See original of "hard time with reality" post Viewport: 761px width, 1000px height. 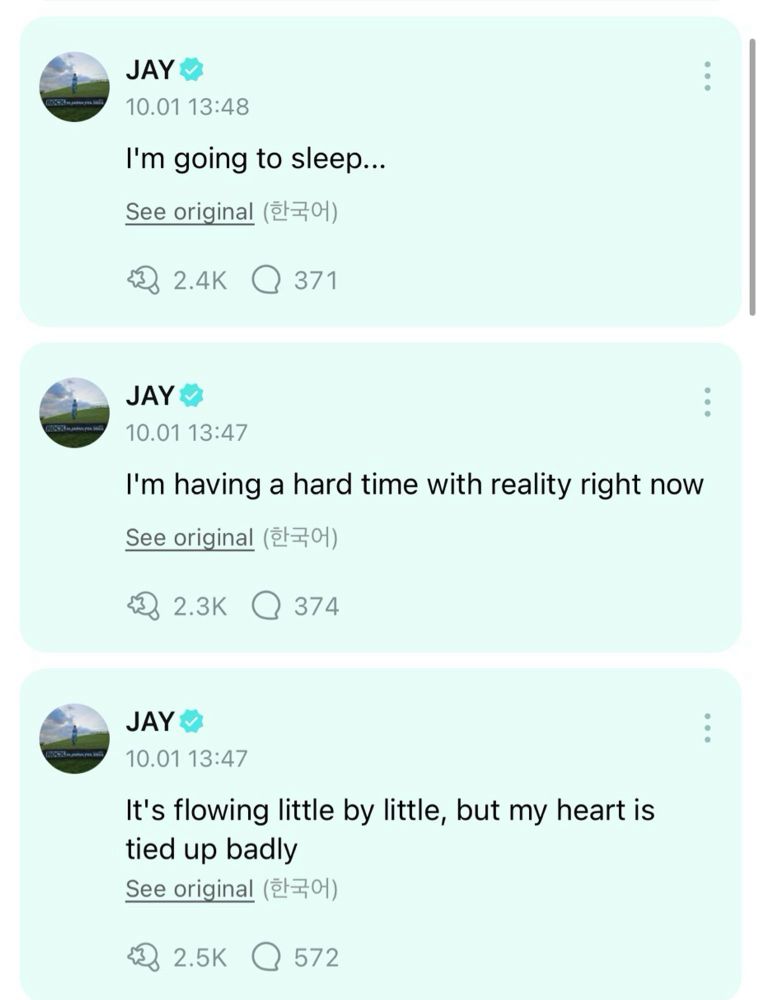click(189, 538)
